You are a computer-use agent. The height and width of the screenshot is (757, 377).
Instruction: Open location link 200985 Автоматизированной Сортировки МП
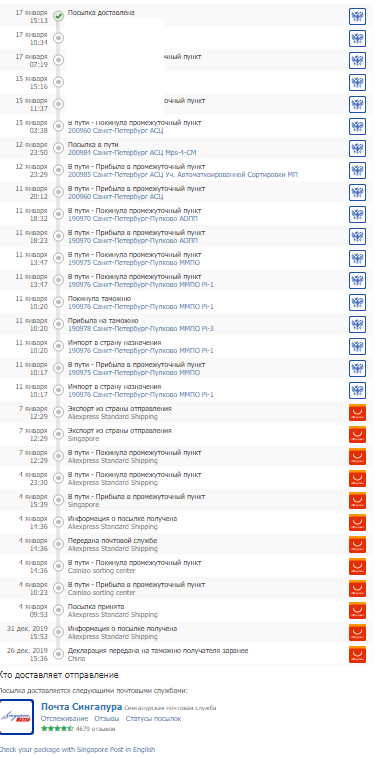click(183, 175)
